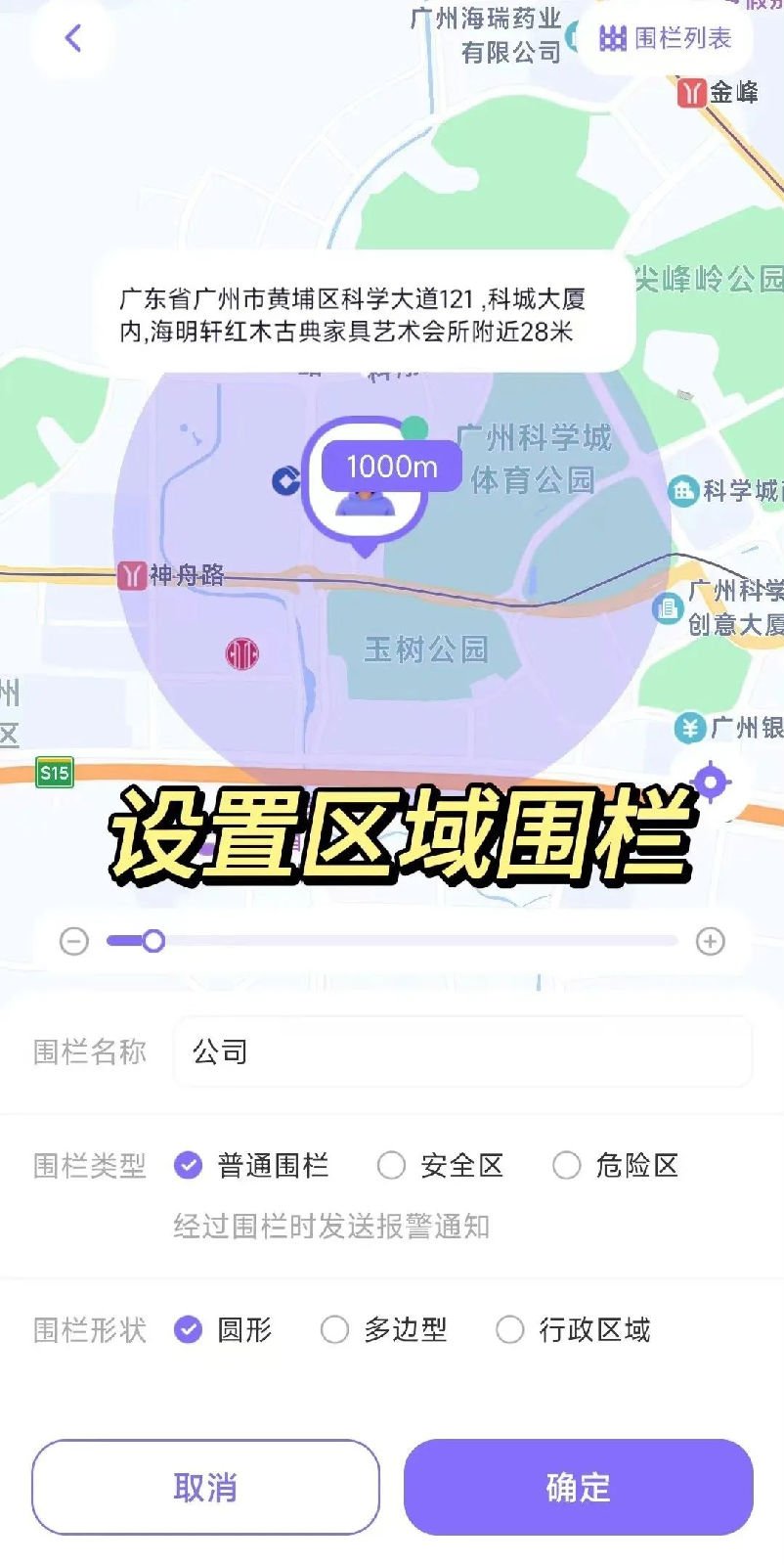This screenshot has height=1565, width=784.
Task: Tap the minus icon to shrink fence radius
Action: 73,940
